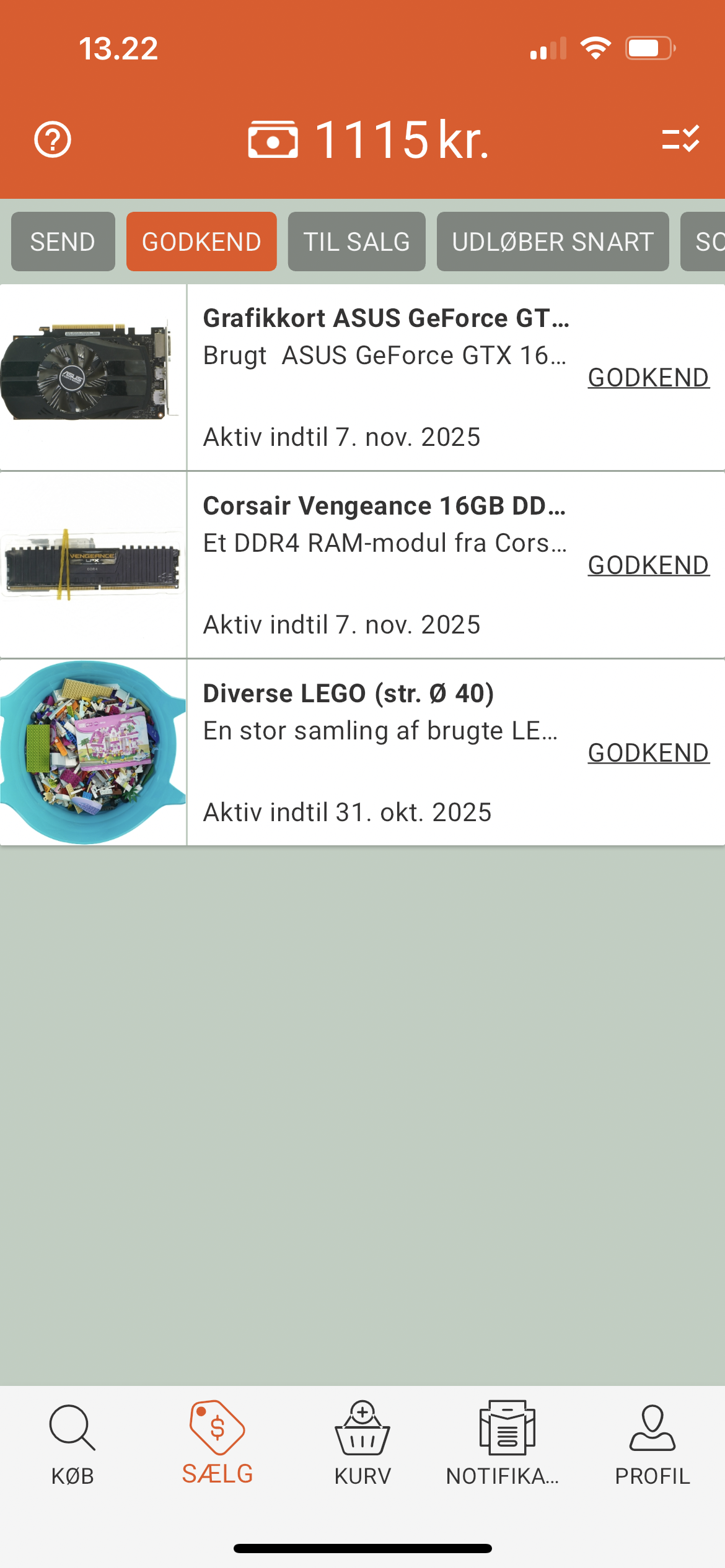Tap the 1115 kr. balance
The image size is (725, 1568).
coord(369,140)
